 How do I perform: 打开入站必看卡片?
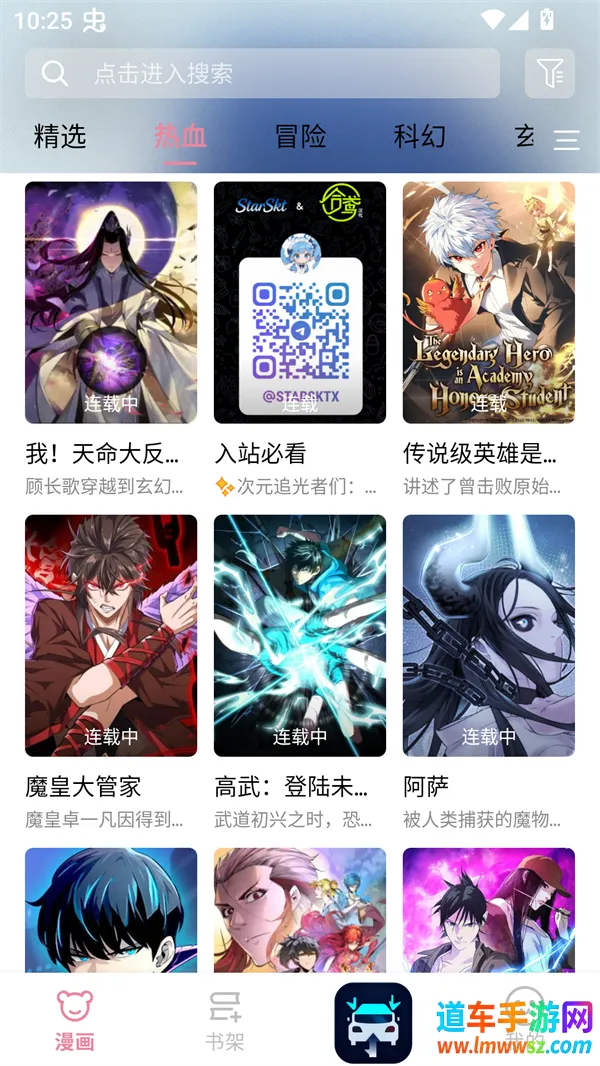pyautogui.click(x=300, y=303)
